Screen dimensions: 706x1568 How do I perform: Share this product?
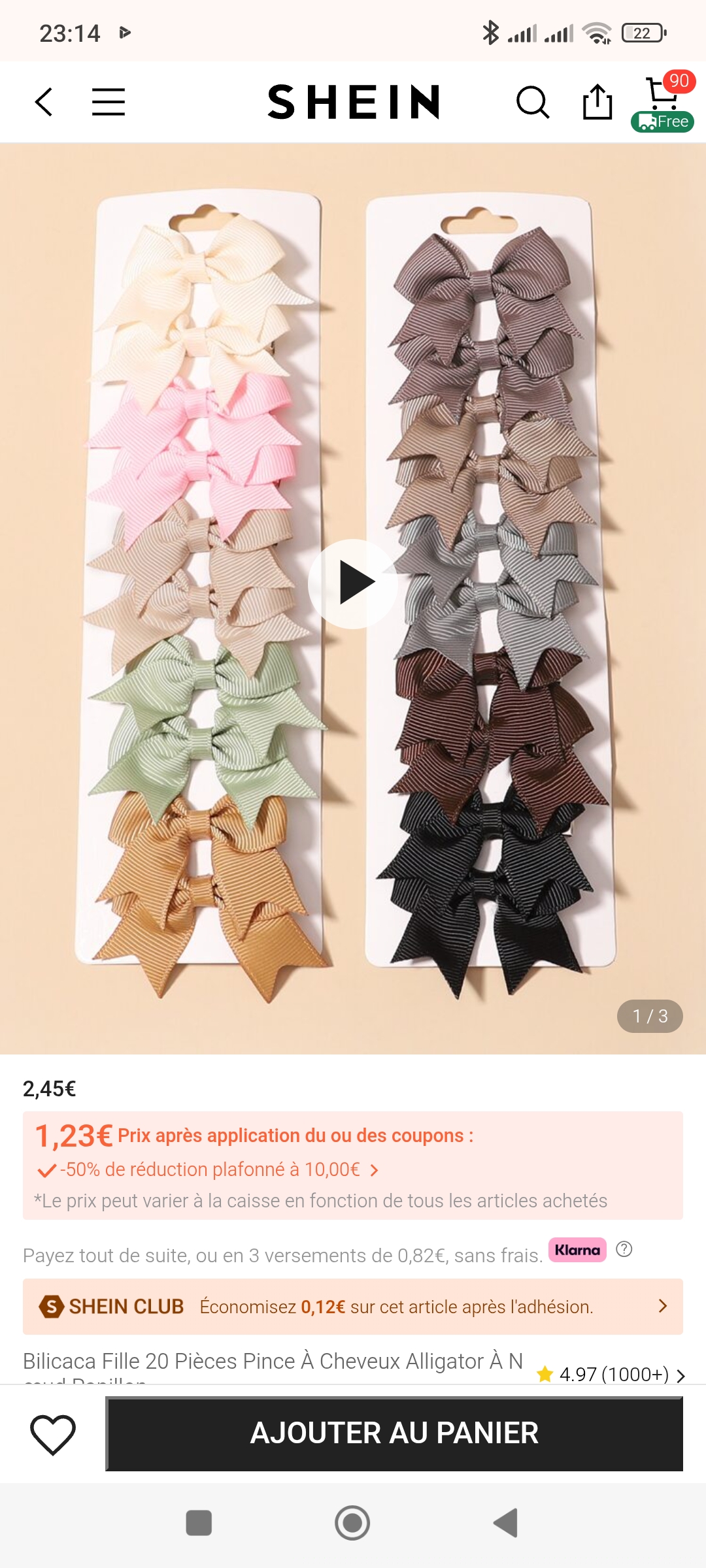(x=597, y=102)
